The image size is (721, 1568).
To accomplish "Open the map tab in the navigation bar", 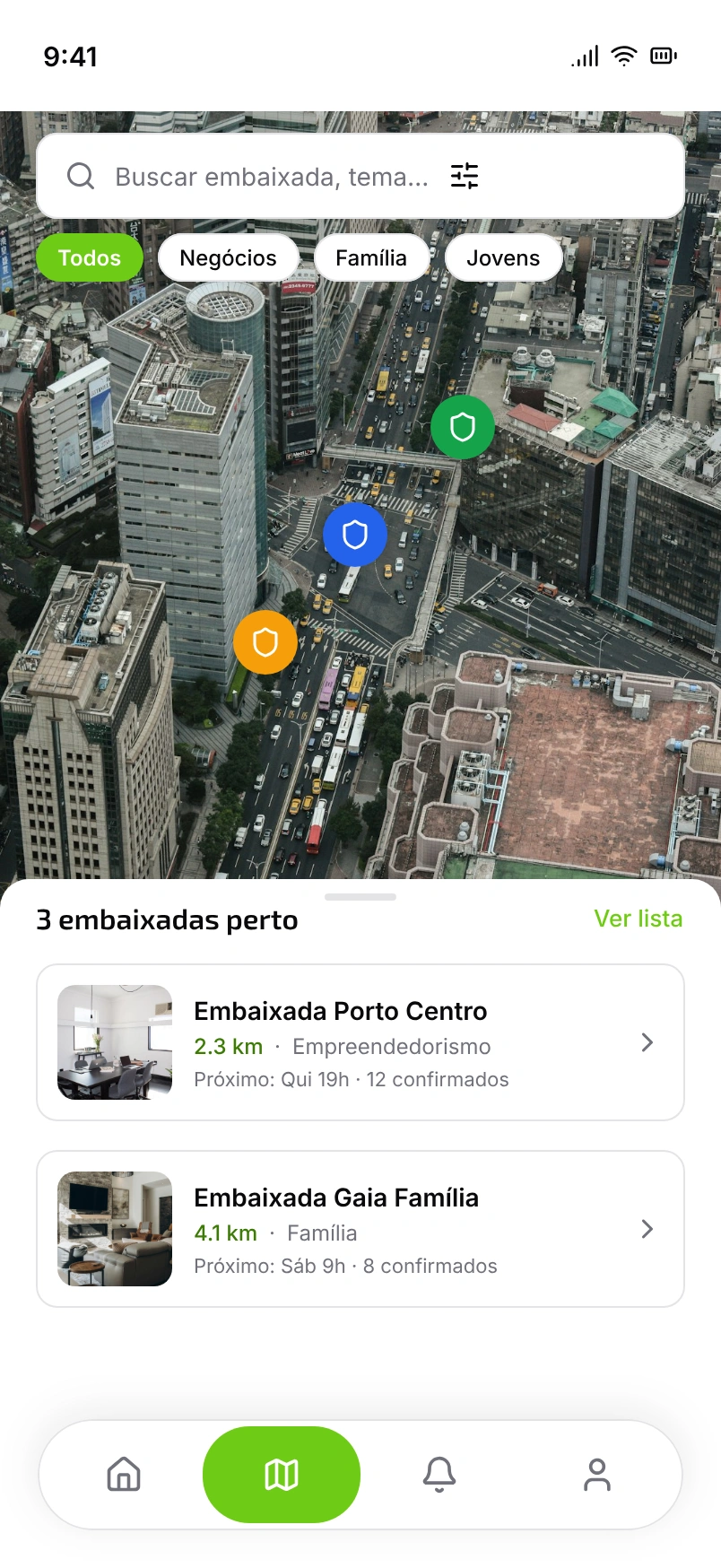I will click(281, 1474).
